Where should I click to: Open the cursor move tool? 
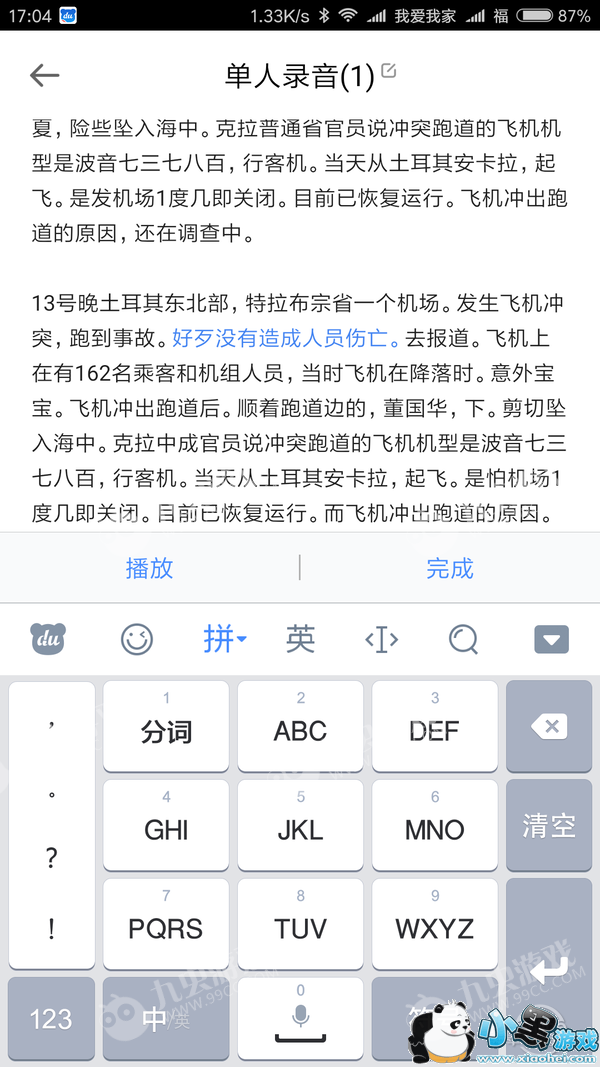[381, 639]
